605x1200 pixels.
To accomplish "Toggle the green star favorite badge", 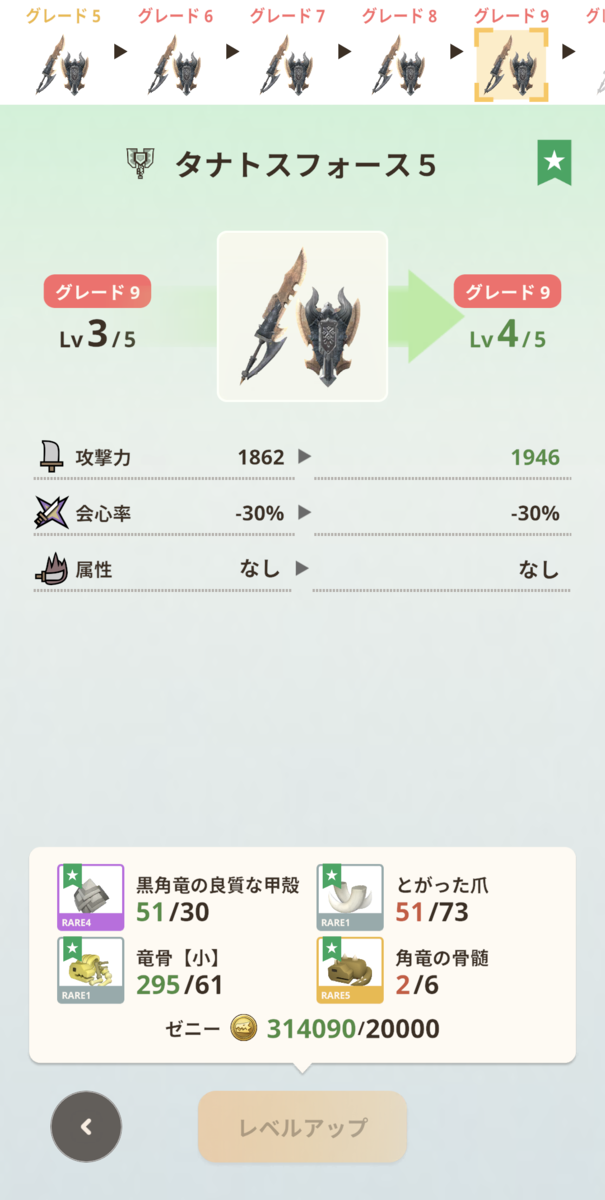I will [x=554, y=163].
